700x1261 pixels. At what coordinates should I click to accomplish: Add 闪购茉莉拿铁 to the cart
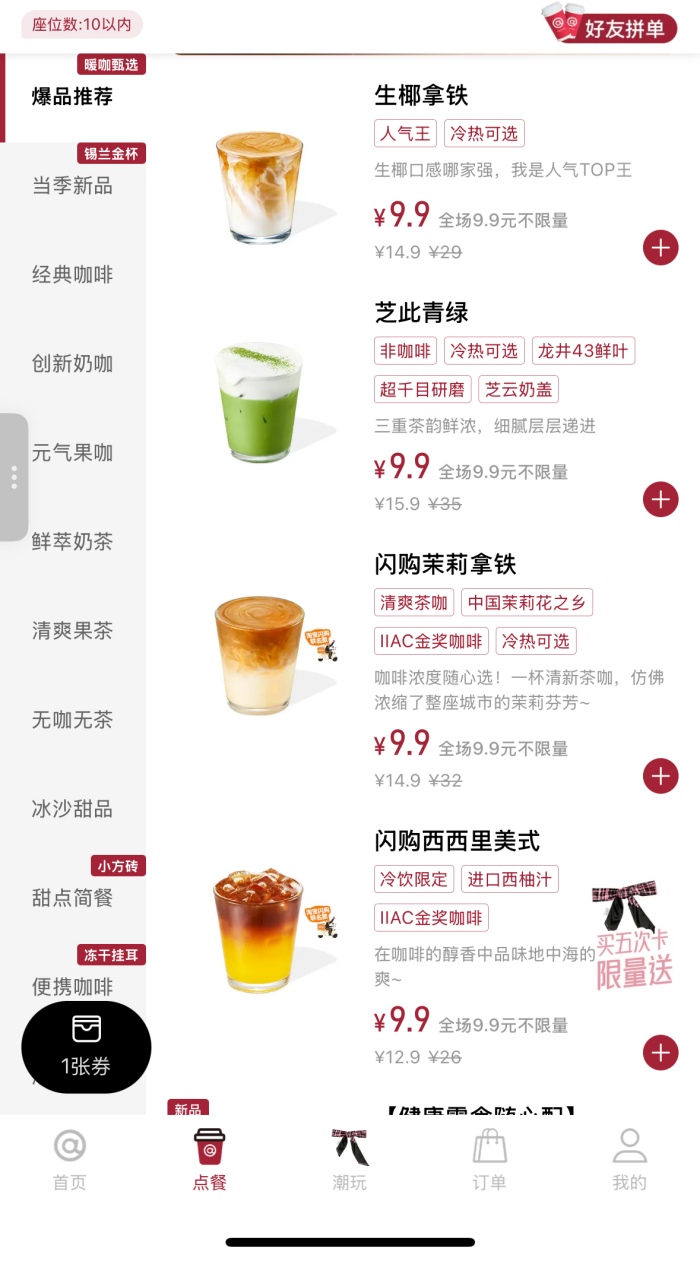660,776
